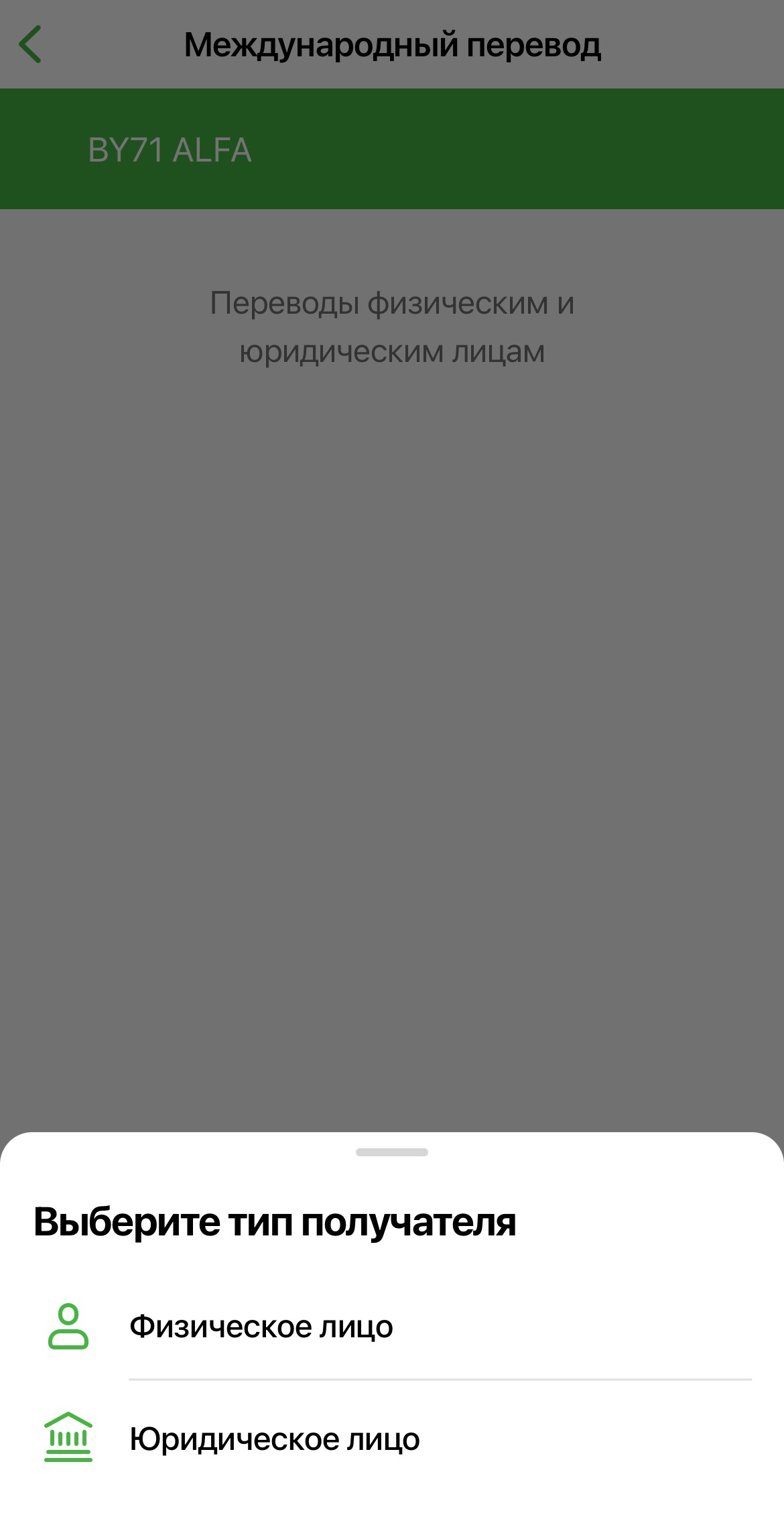Tap the BY71 ALFA account field

click(x=170, y=149)
